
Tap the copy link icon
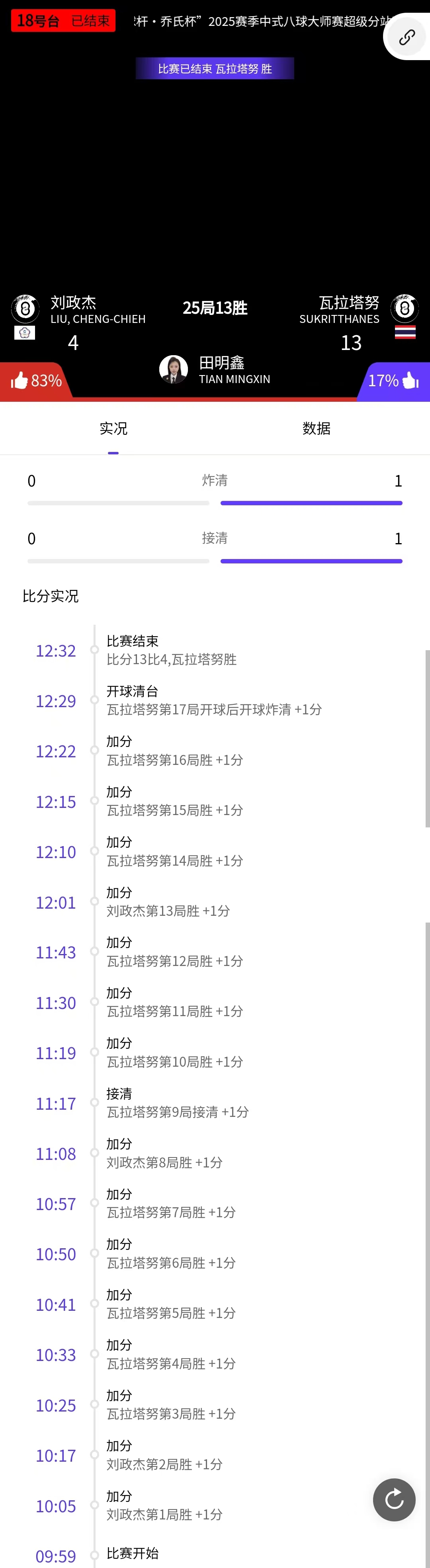(407, 37)
